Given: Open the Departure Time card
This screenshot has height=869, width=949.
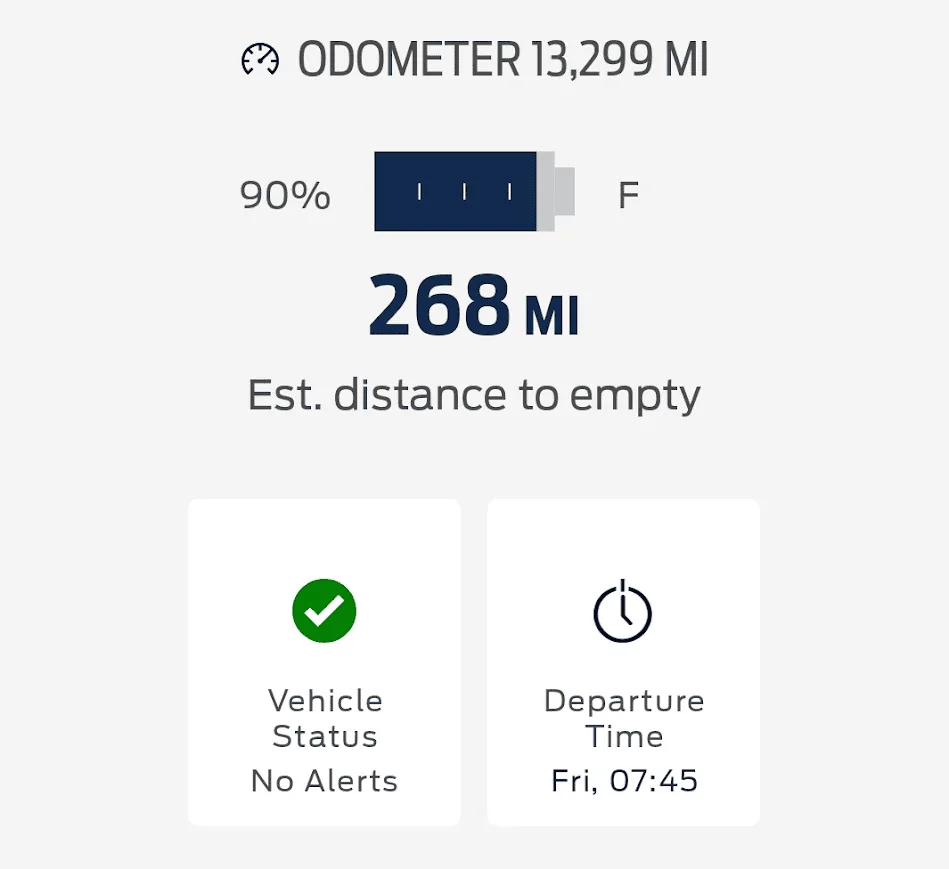Looking at the screenshot, I should coord(623,662).
